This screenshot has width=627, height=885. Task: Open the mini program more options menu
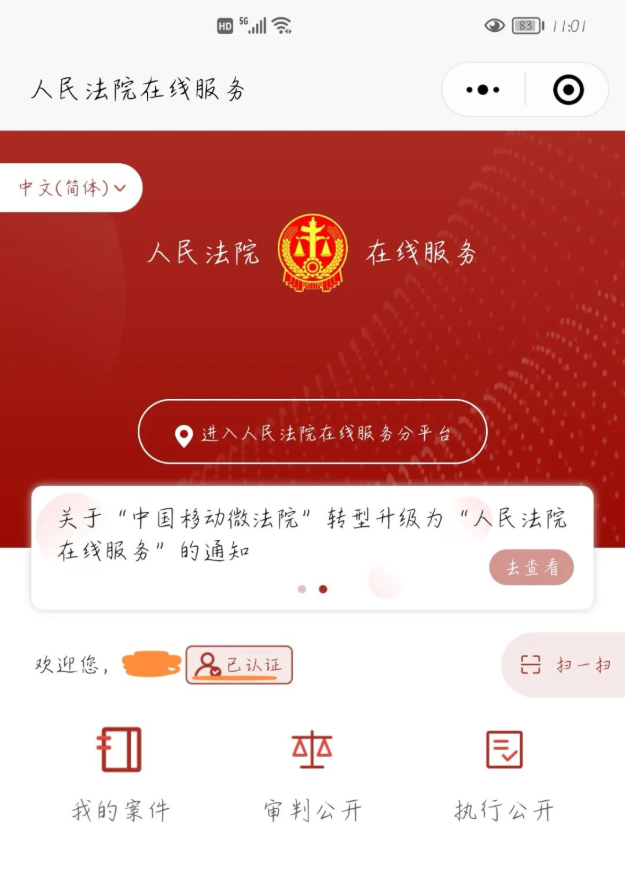click(483, 90)
